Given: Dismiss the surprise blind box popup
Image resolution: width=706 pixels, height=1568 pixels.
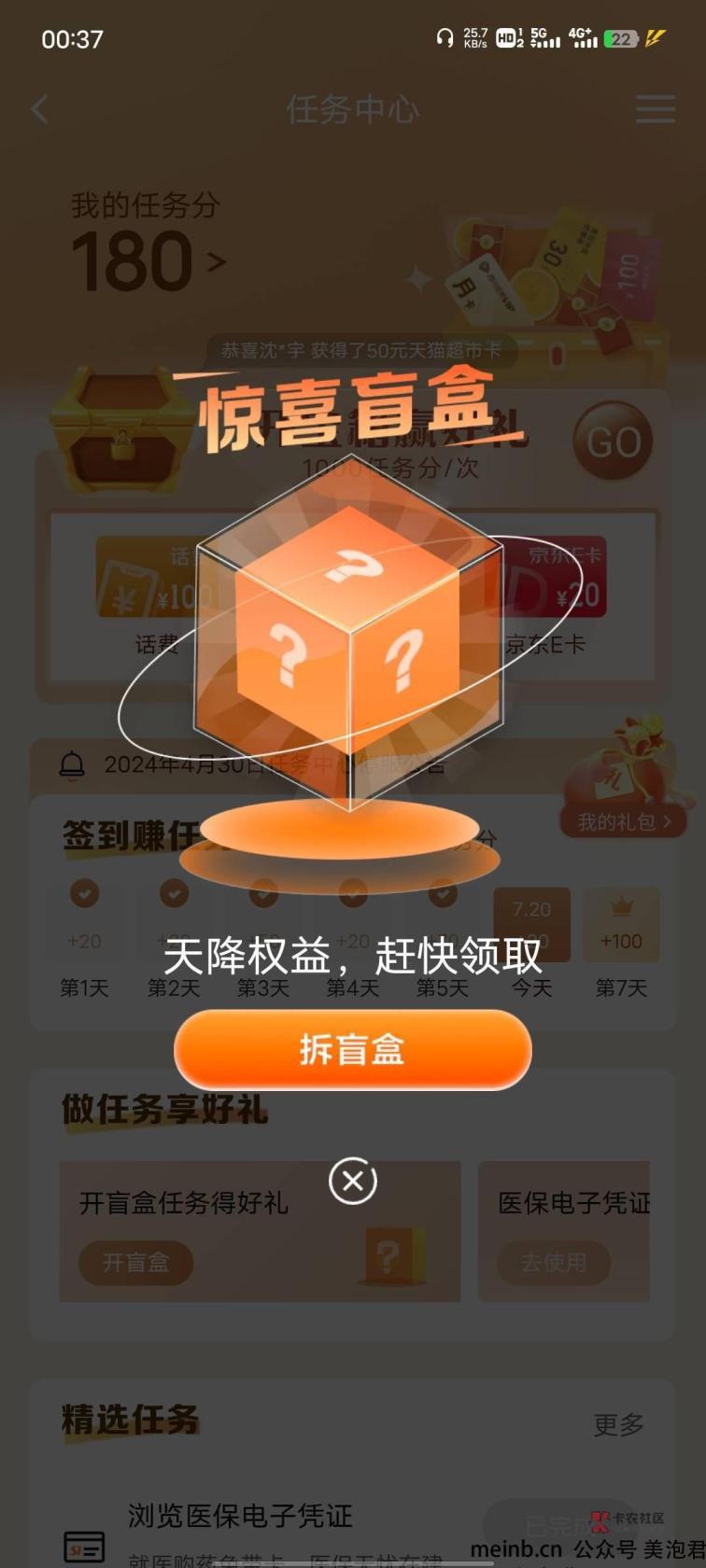Looking at the screenshot, I should pos(352,1182).
